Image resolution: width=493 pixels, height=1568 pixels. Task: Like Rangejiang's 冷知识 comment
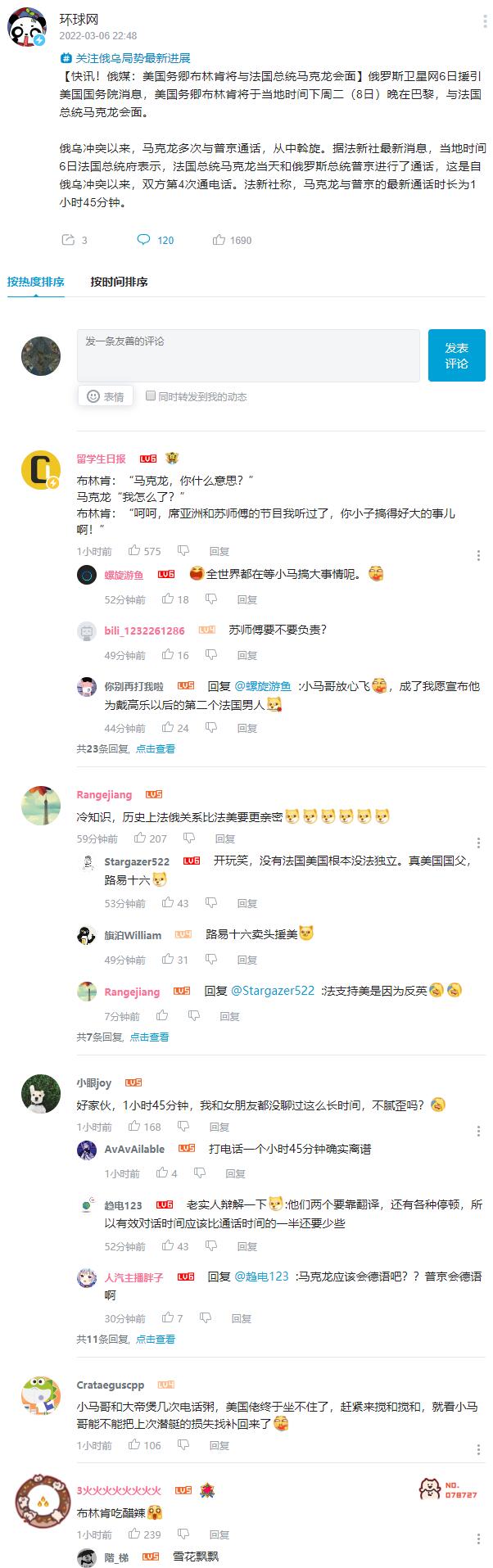coord(140,838)
